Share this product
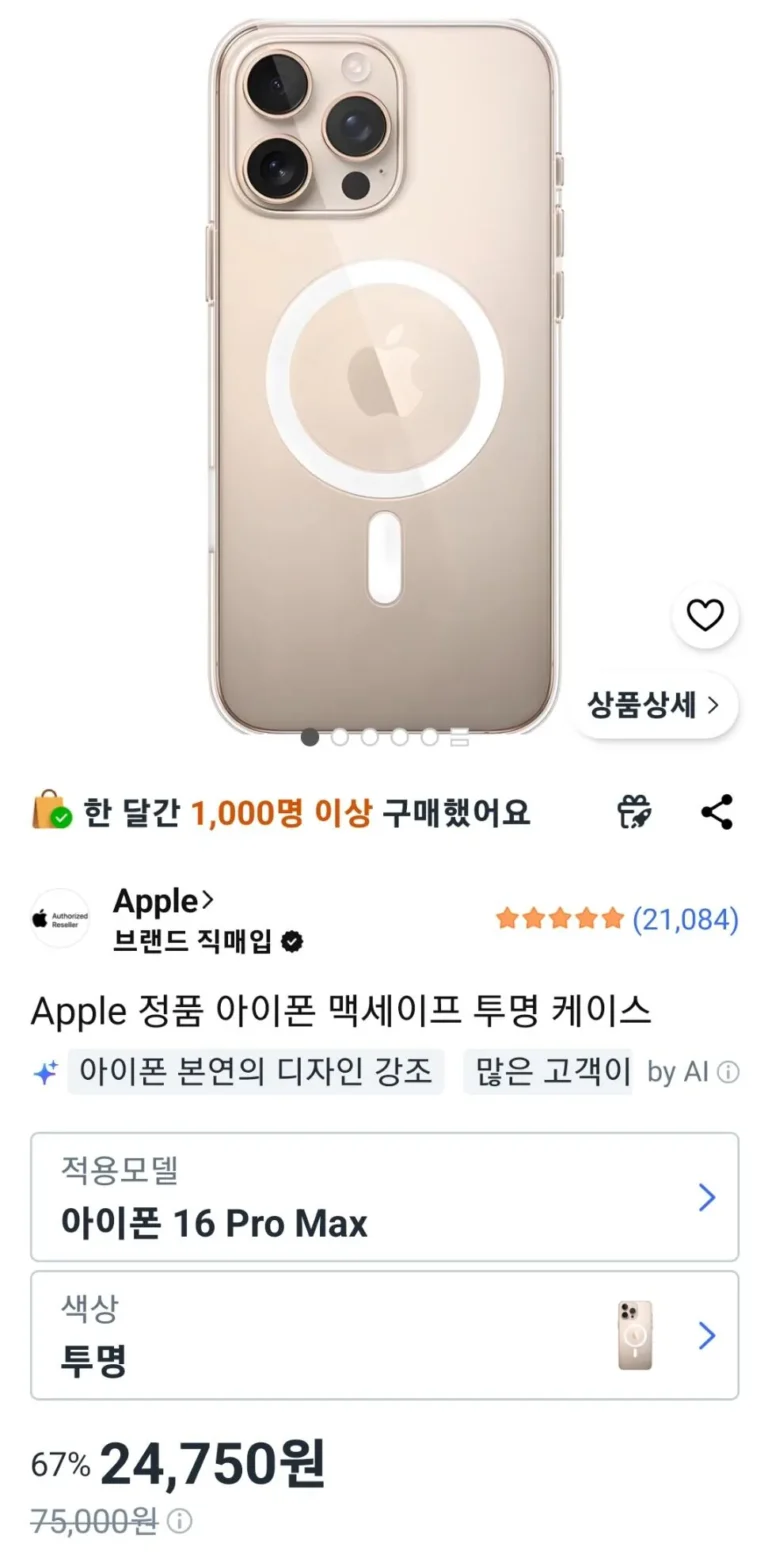This screenshot has height=1566, width=768. click(x=717, y=812)
